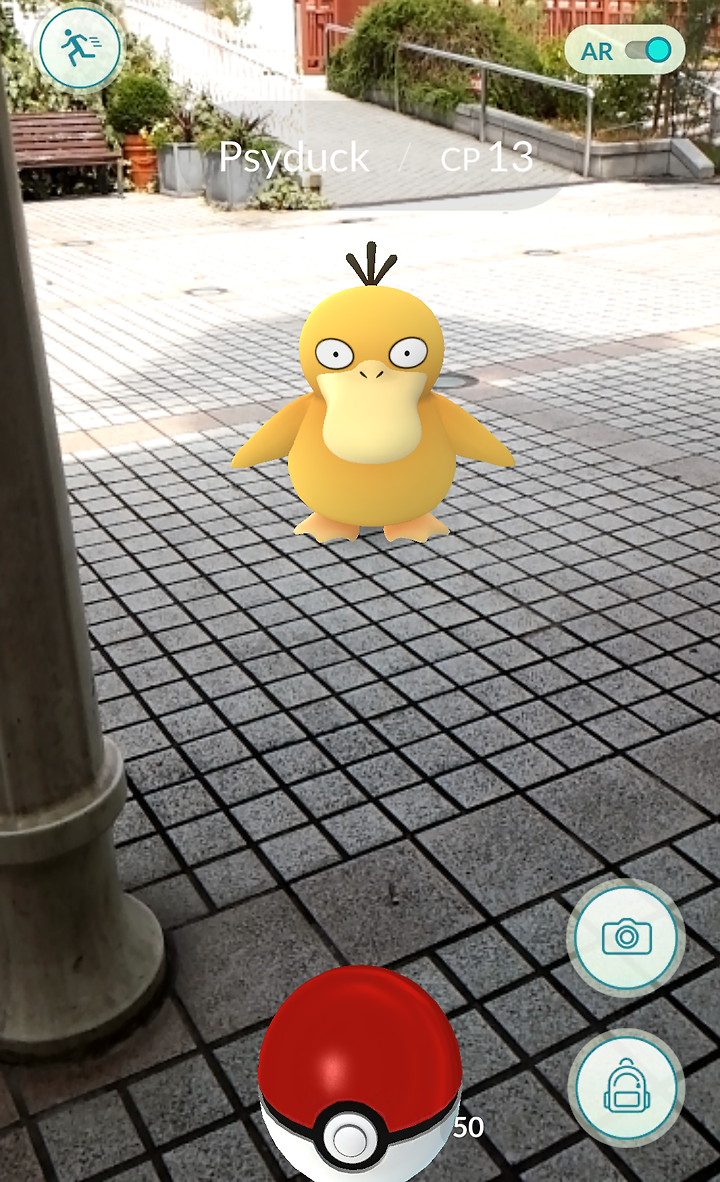Take a photo with the camera button
The image size is (720, 1182).
pyautogui.click(x=626, y=937)
